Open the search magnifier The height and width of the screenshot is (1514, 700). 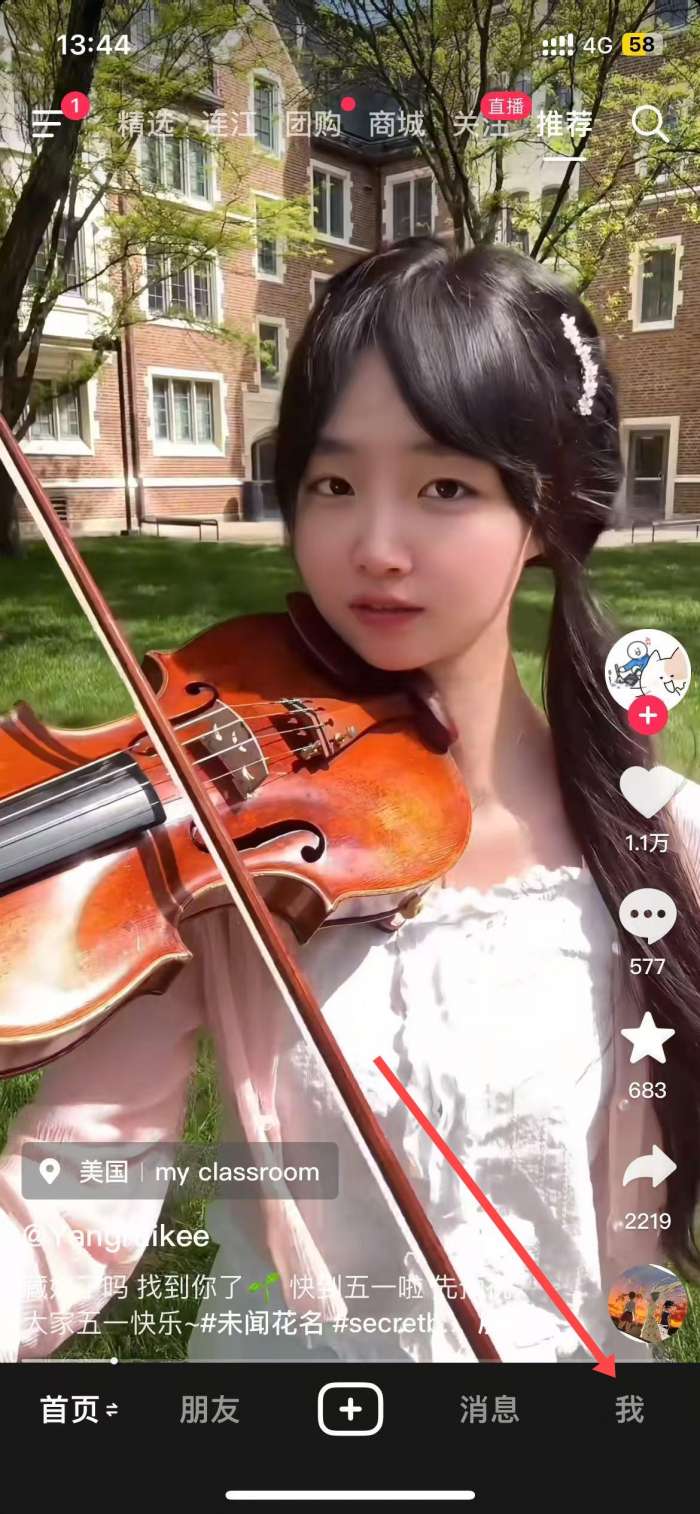click(649, 123)
